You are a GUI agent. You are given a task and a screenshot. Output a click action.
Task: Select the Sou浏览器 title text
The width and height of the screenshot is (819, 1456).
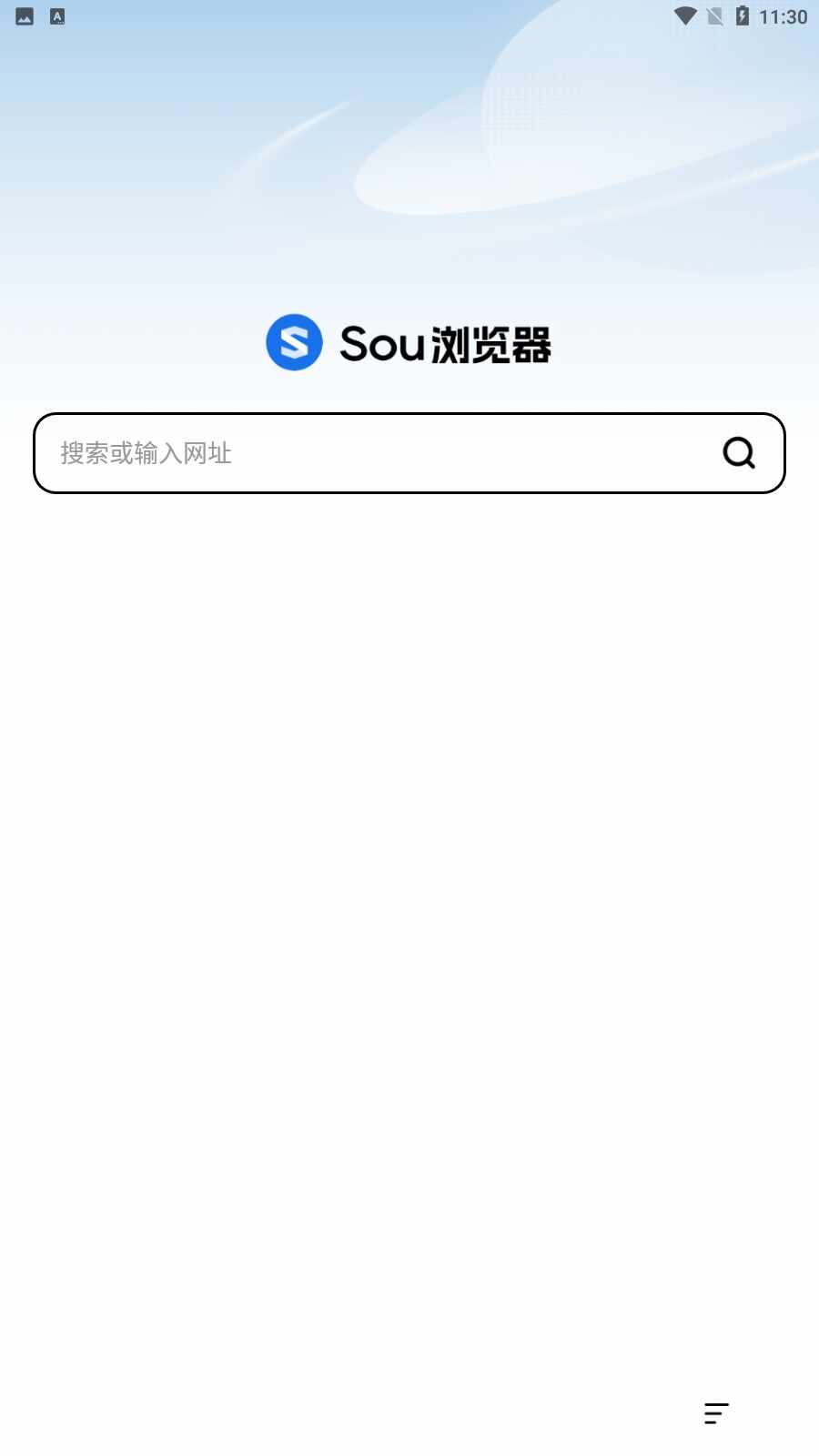pyautogui.click(x=446, y=344)
